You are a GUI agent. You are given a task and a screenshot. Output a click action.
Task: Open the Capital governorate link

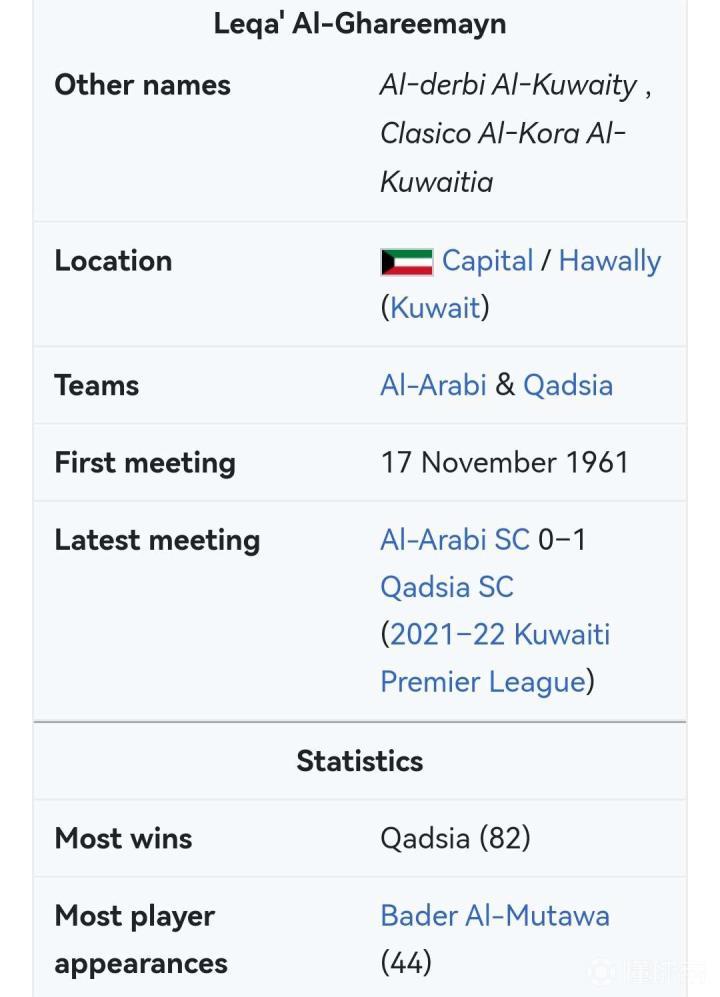coord(487,261)
